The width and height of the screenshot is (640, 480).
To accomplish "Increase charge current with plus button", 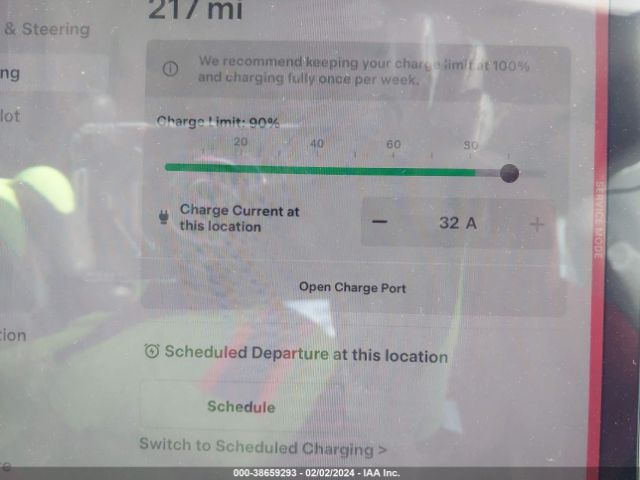I will click(x=537, y=223).
